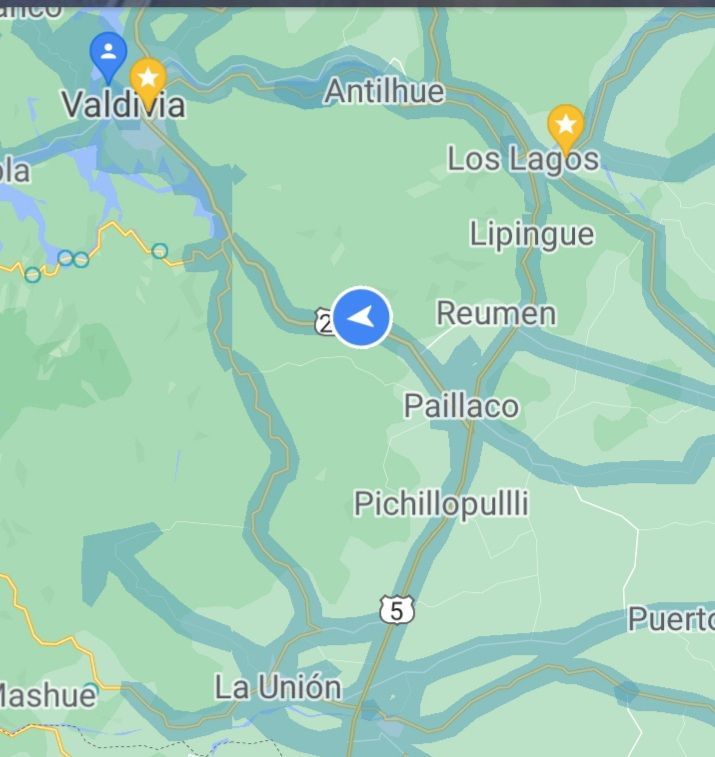
Task: Tap the blue person pin near Valdivia
Action: point(108,52)
